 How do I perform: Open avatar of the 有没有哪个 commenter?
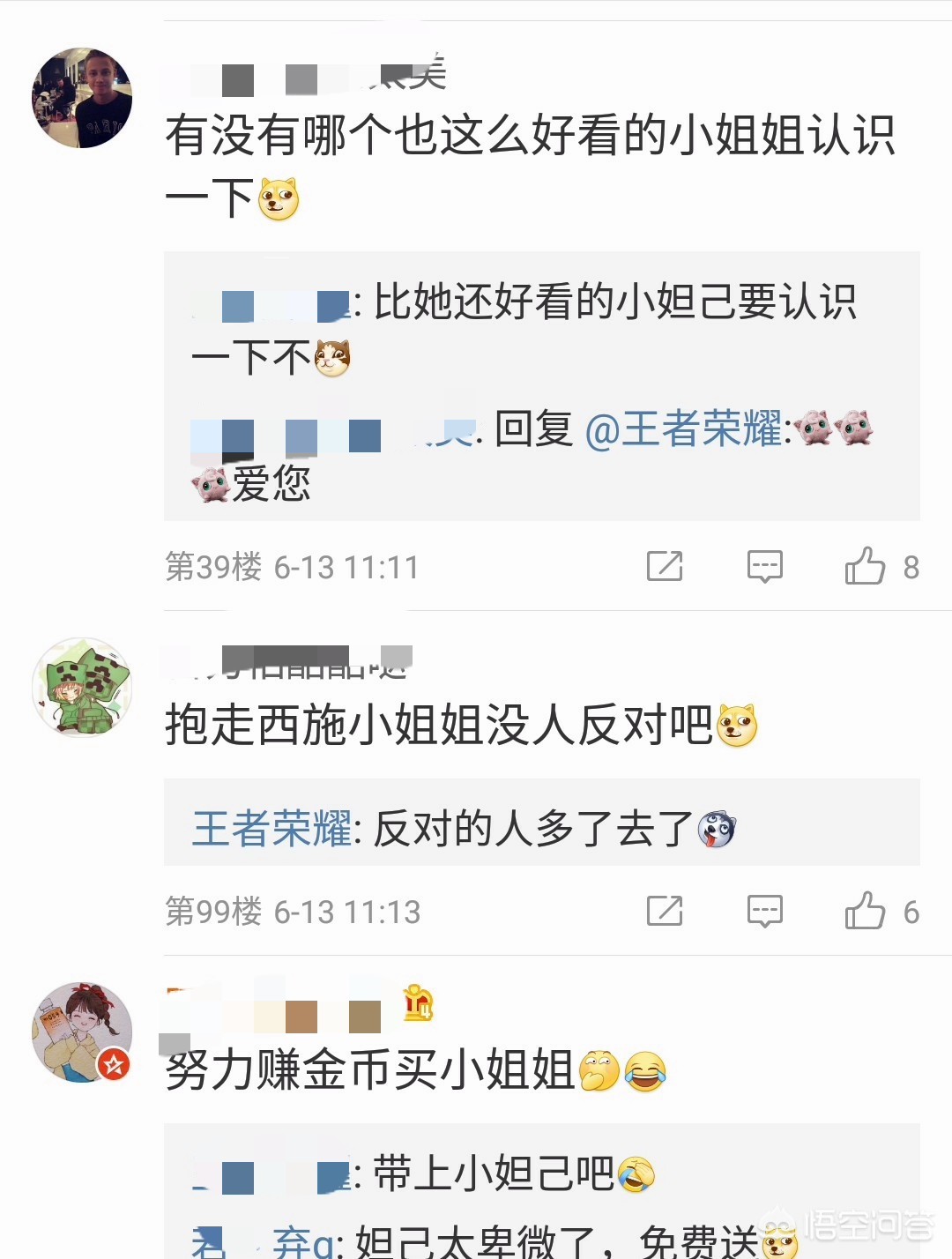(82, 98)
